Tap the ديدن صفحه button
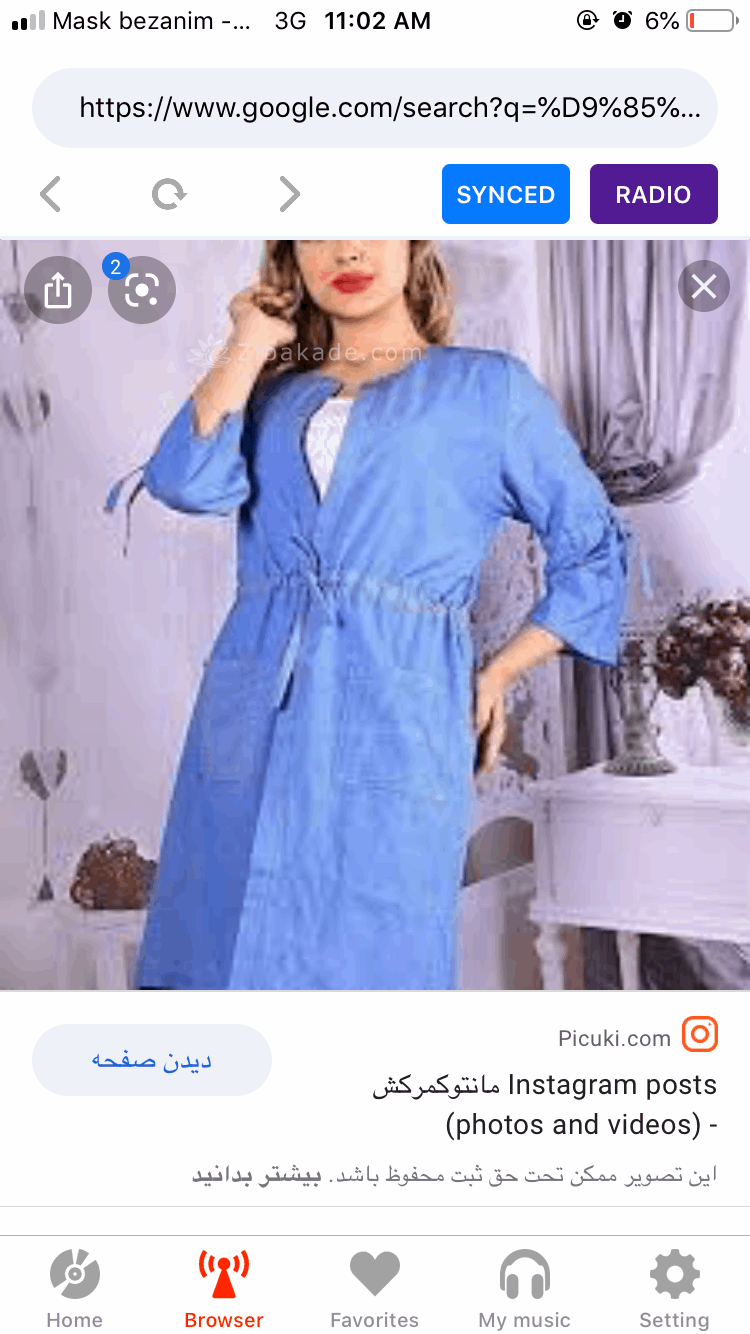The image size is (750, 1334). click(151, 1061)
